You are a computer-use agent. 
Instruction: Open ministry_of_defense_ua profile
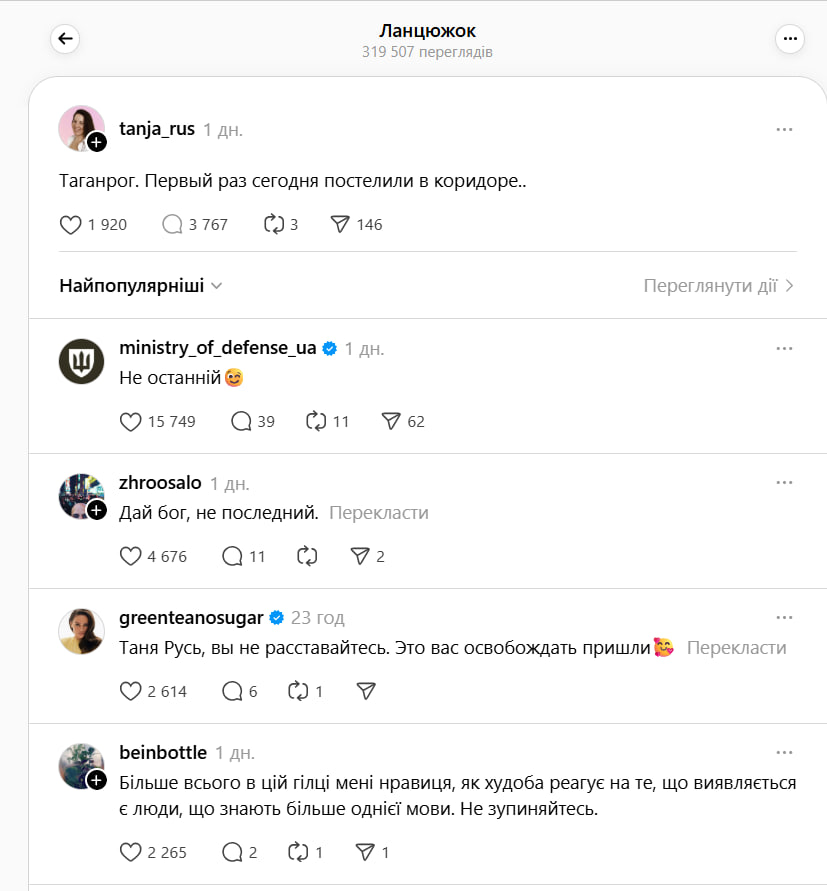click(x=217, y=348)
